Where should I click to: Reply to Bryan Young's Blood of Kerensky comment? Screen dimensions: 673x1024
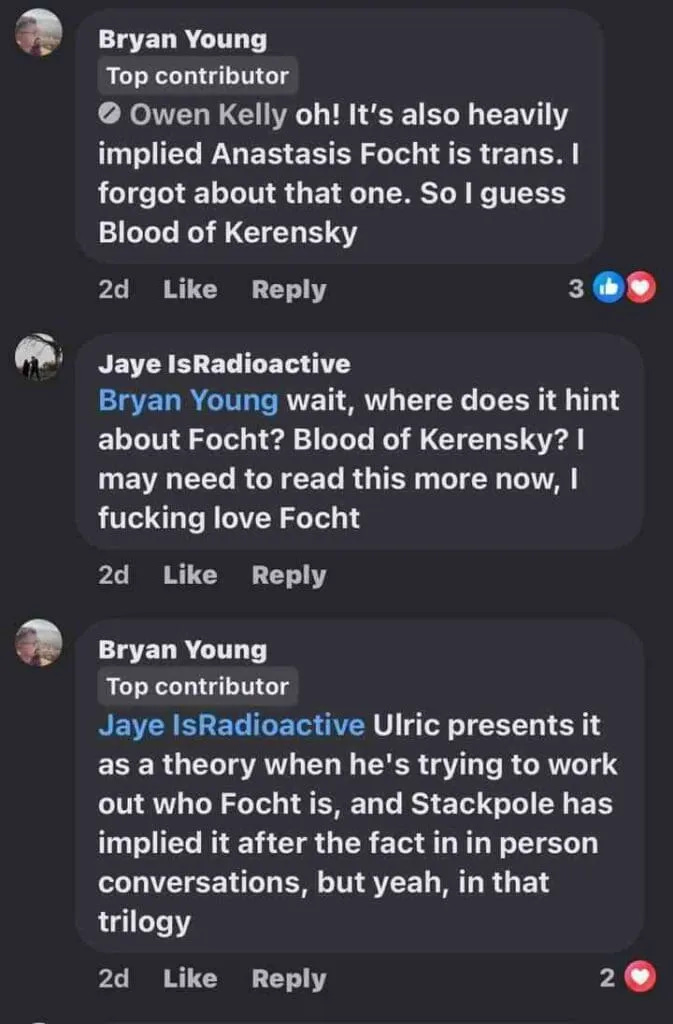288,290
